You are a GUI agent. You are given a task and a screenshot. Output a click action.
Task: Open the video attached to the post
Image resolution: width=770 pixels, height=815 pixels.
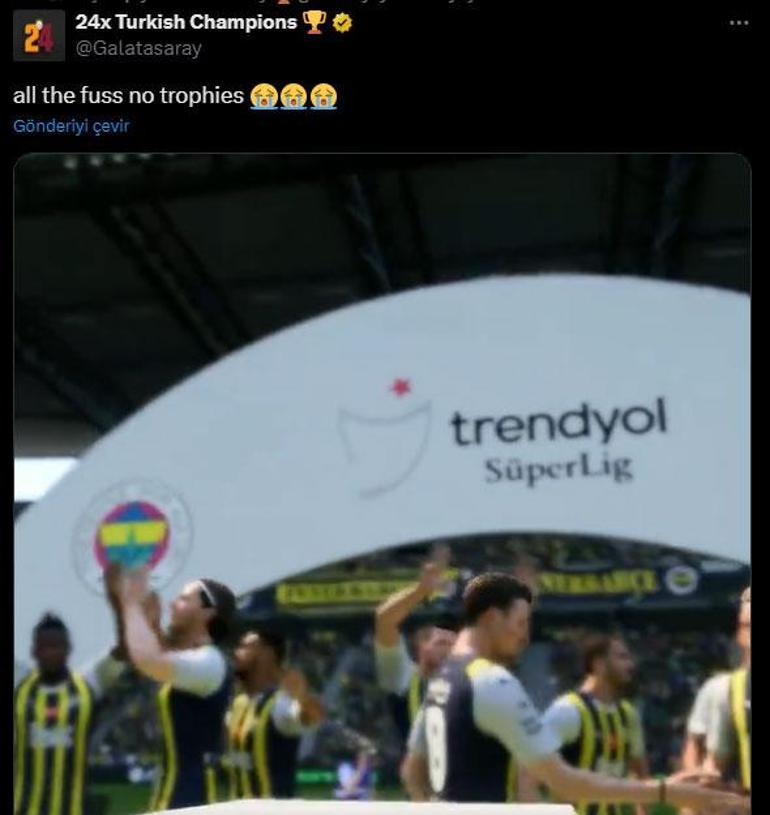382,482
